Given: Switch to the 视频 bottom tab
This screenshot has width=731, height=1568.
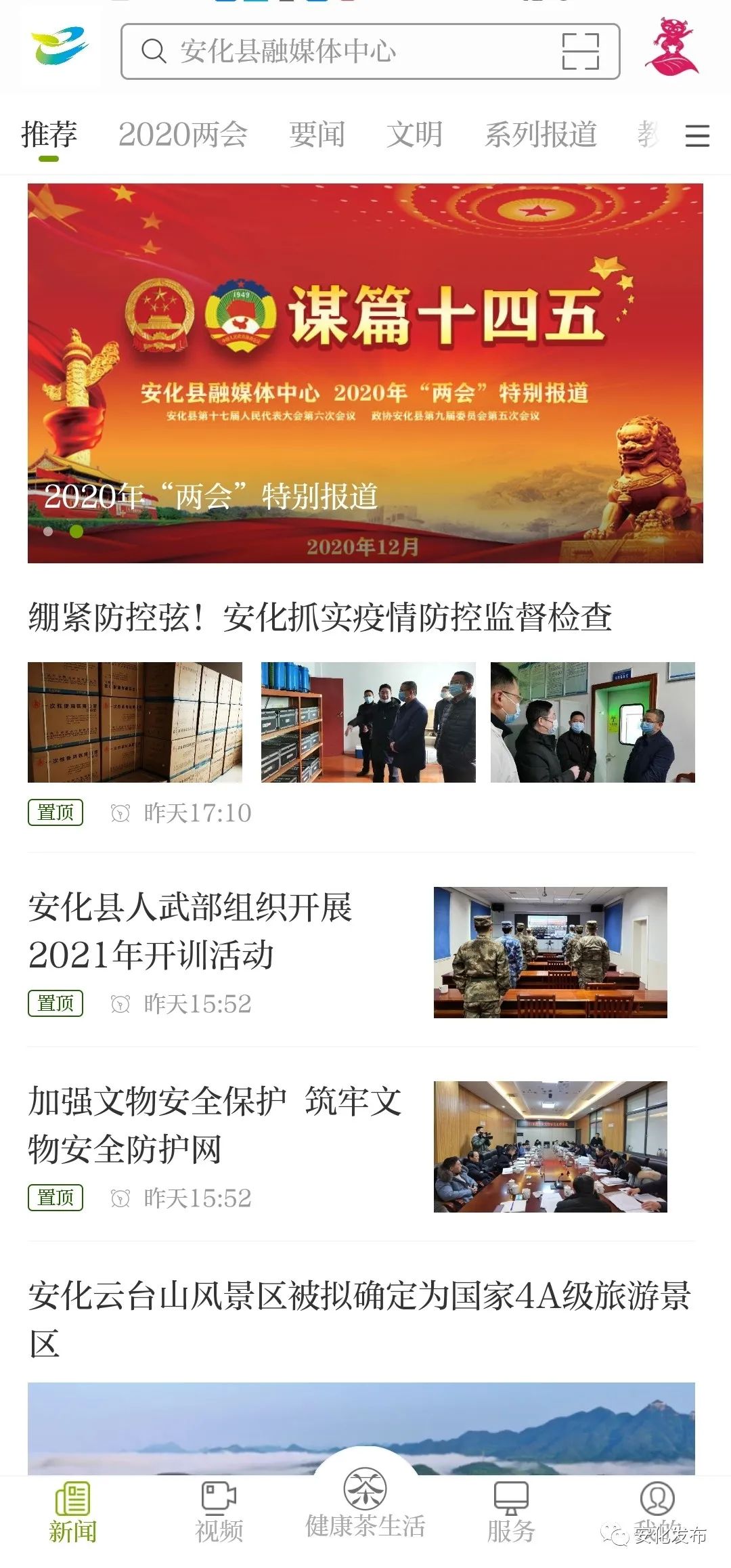Looking at the screenshot, I should [219, 1515].
